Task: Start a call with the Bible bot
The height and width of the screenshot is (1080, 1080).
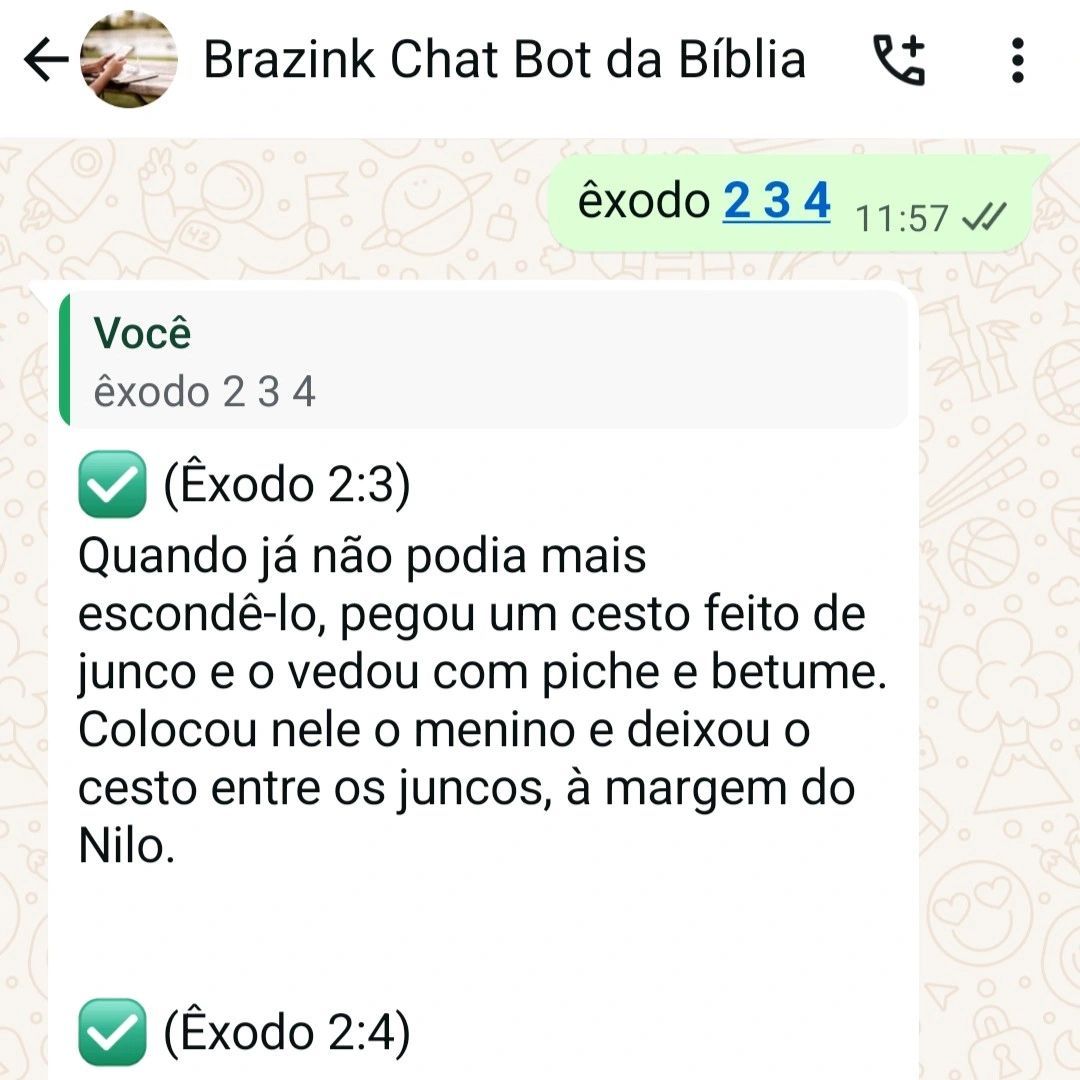Action: coord(899,61)
